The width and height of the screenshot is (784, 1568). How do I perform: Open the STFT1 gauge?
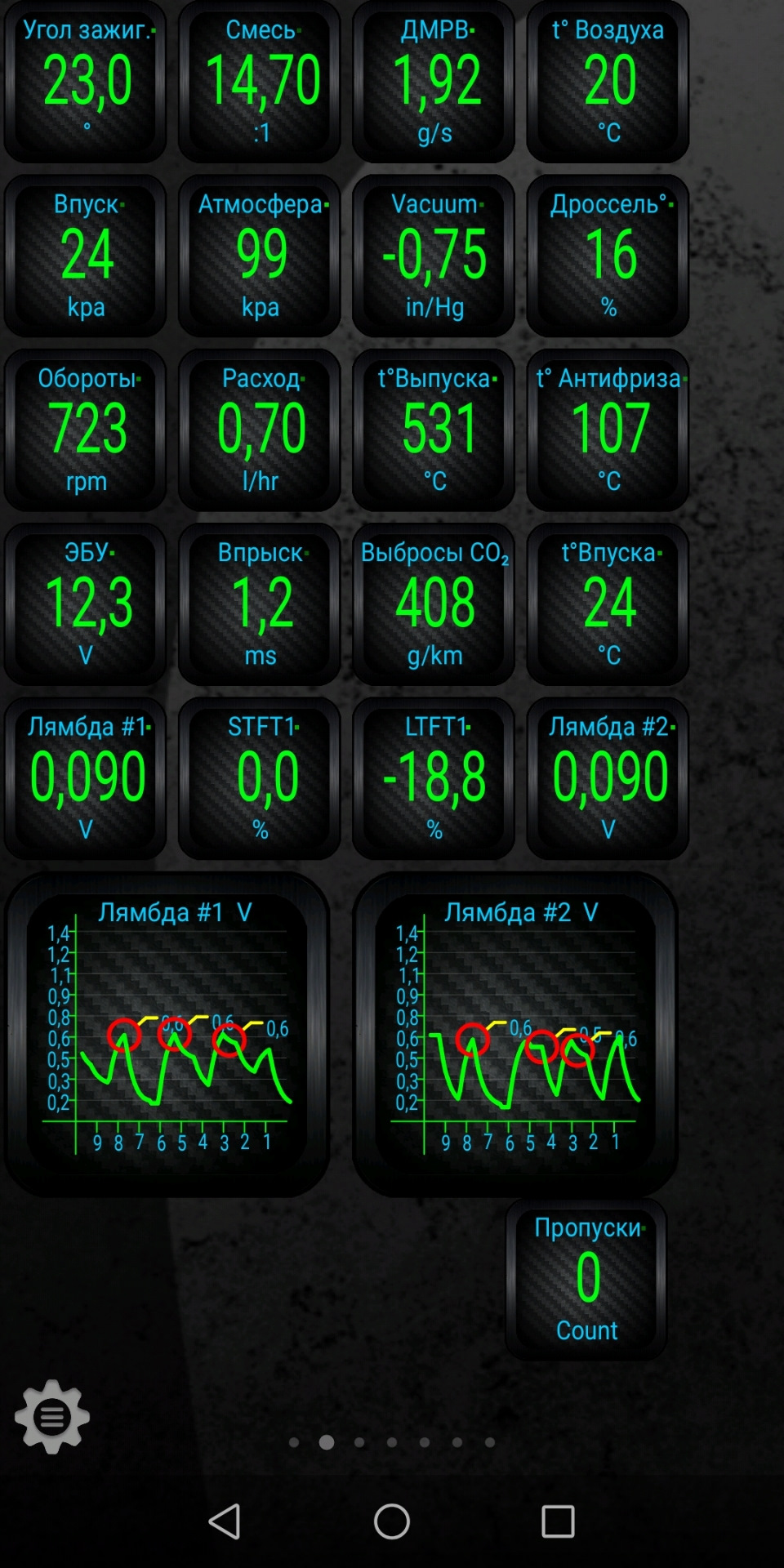pyautogui.click(x=260, y=777)
